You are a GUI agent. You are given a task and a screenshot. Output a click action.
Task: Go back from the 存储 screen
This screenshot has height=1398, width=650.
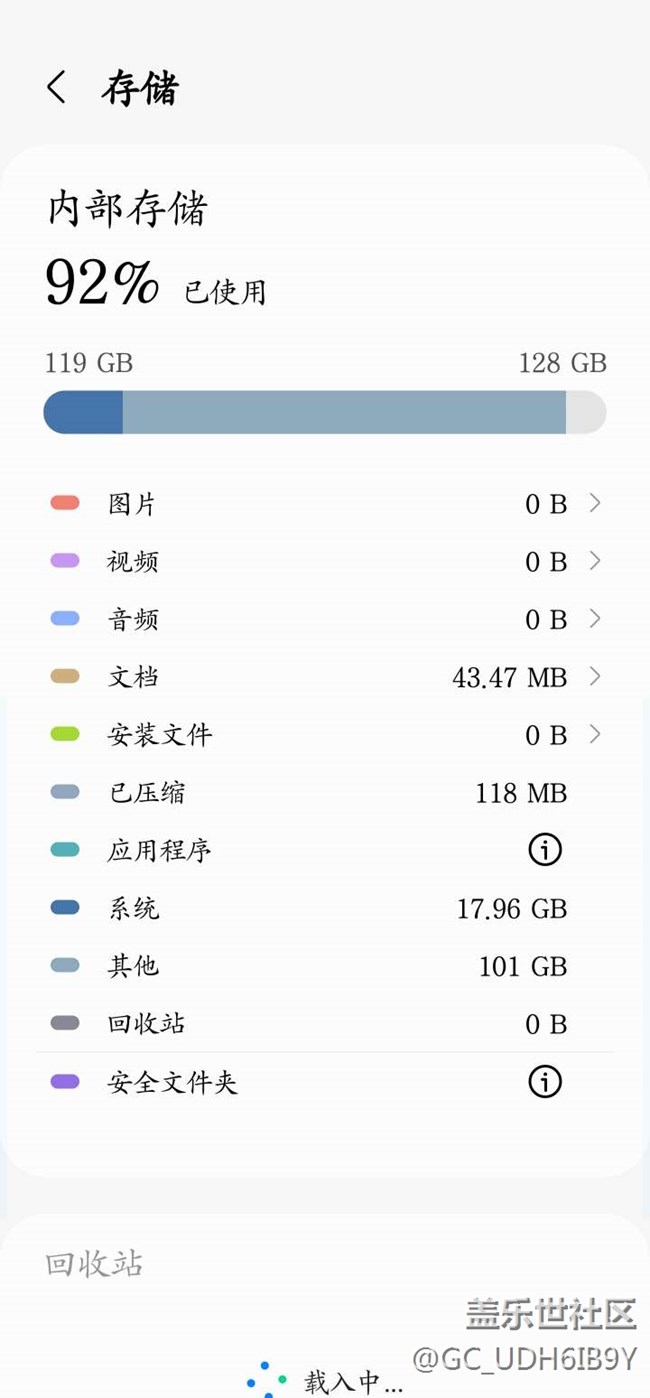point(57,88)
